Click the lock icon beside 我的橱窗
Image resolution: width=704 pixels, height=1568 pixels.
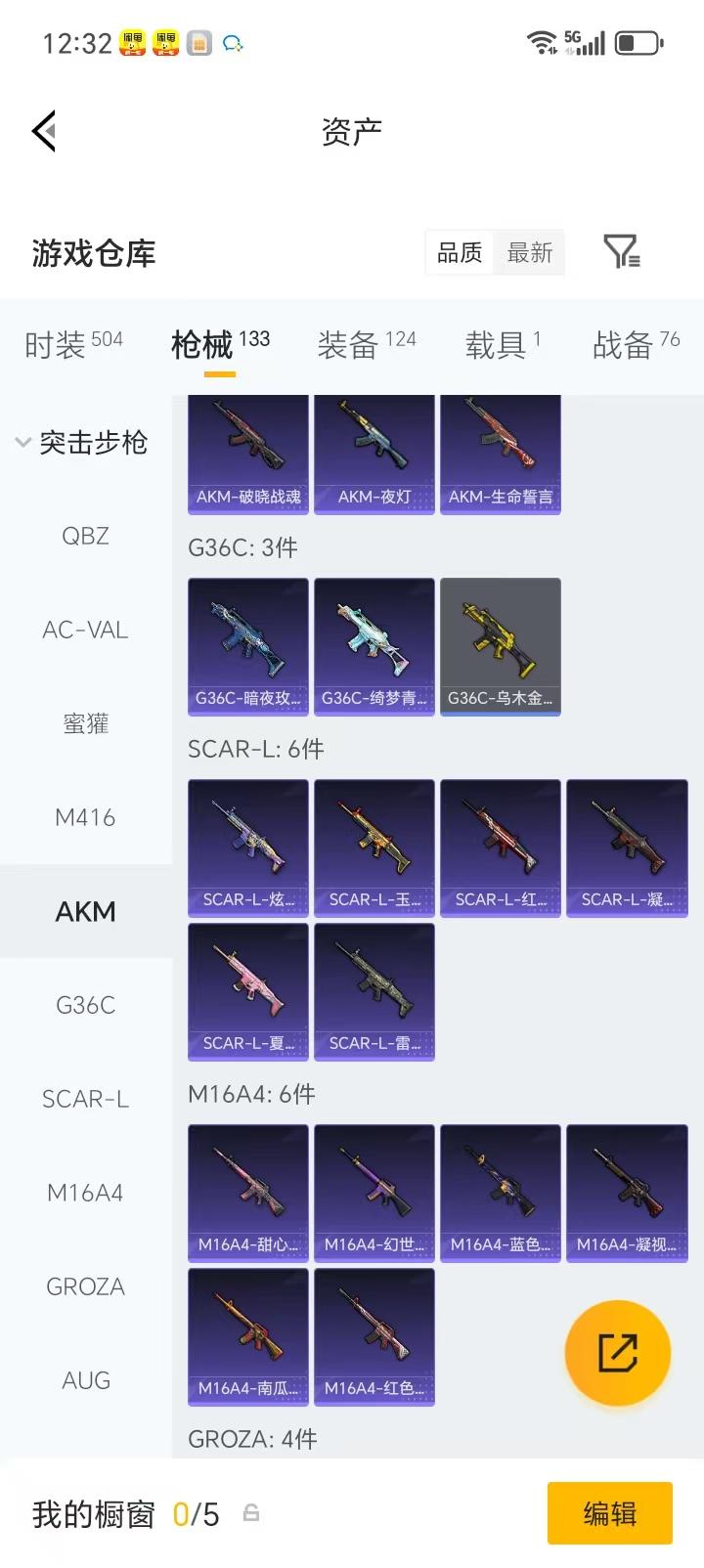[250, 1512]
